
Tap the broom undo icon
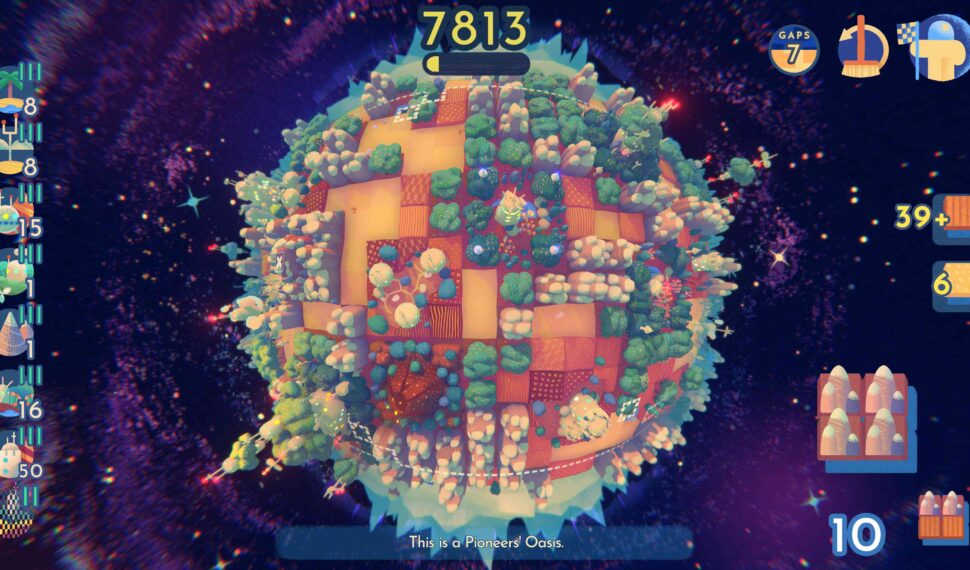coord(863,47)
